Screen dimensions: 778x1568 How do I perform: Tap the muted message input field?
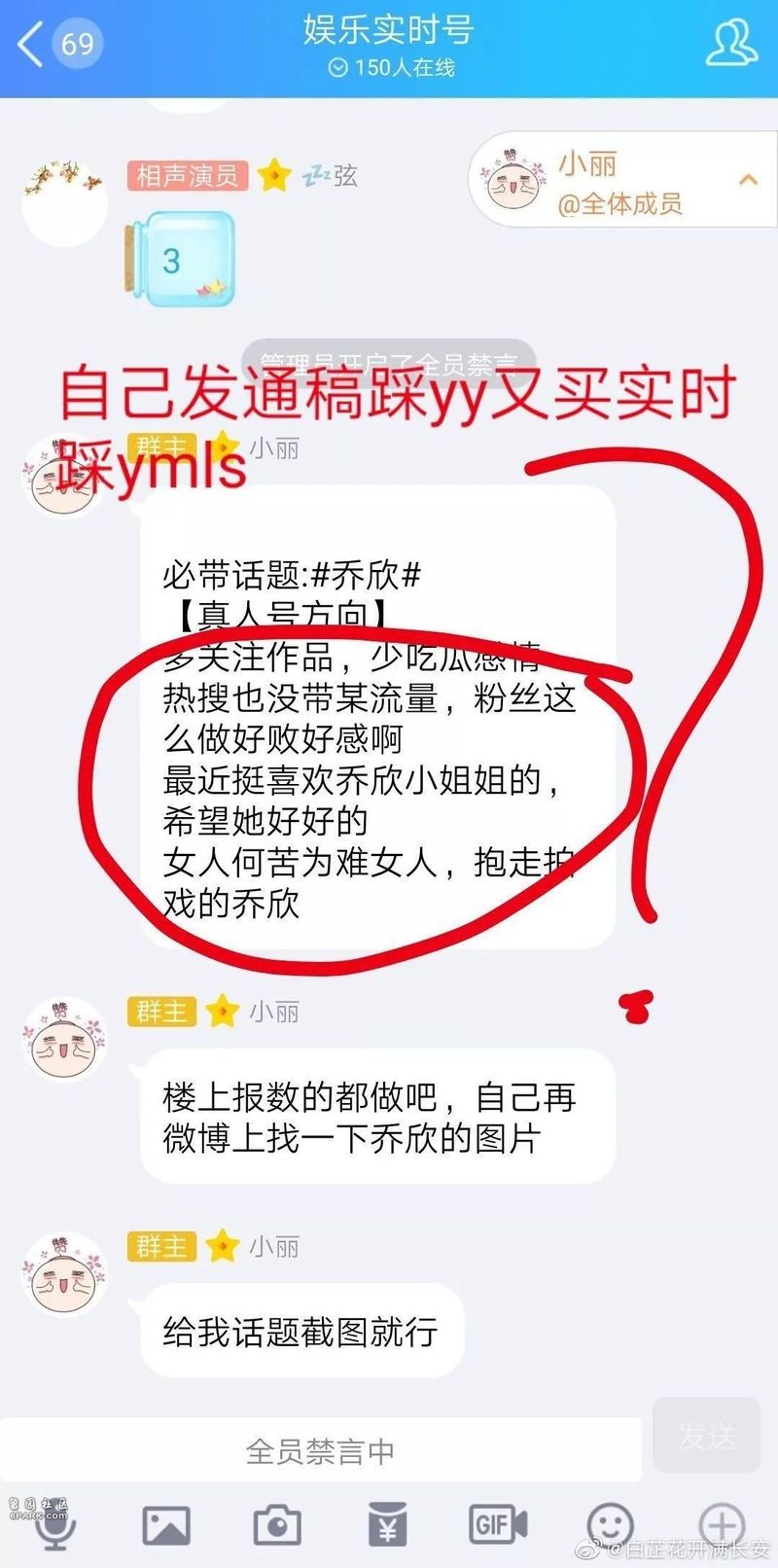(320, 1451)
